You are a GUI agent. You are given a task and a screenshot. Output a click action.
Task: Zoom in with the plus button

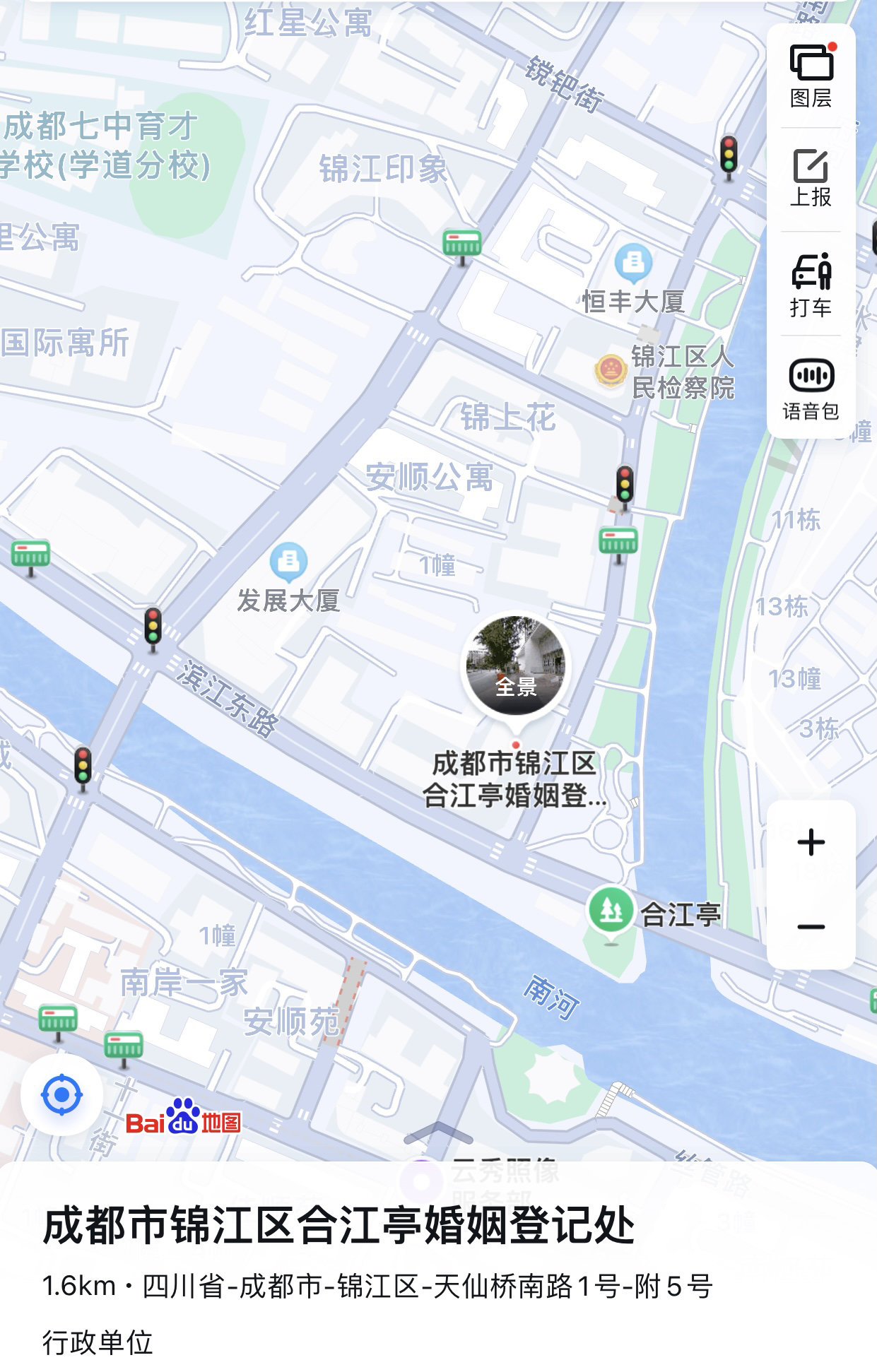811,842
